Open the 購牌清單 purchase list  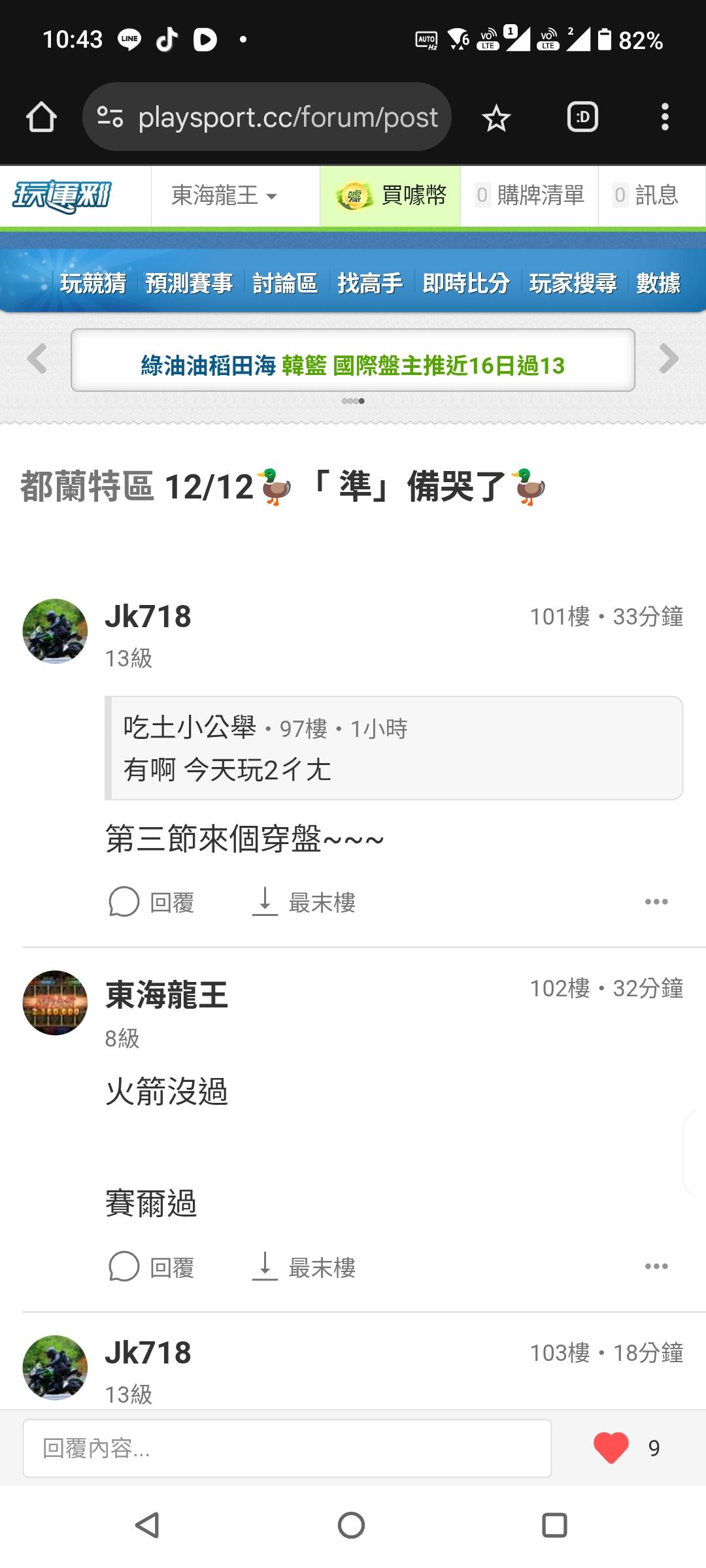pos(529,195)
